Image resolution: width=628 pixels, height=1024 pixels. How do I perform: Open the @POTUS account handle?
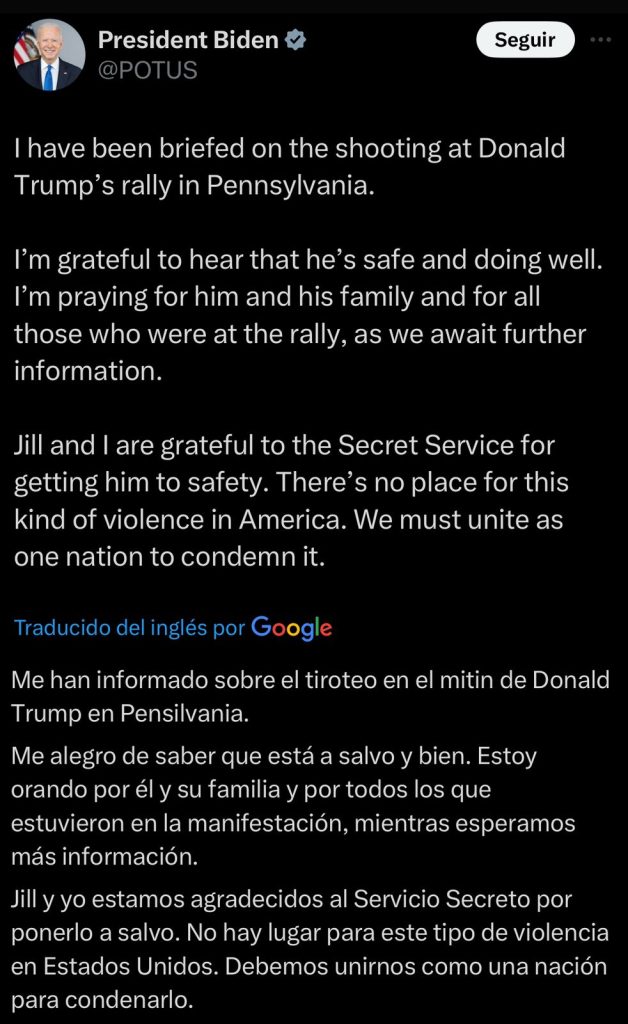pyautogui.click(x=148, y=70)
